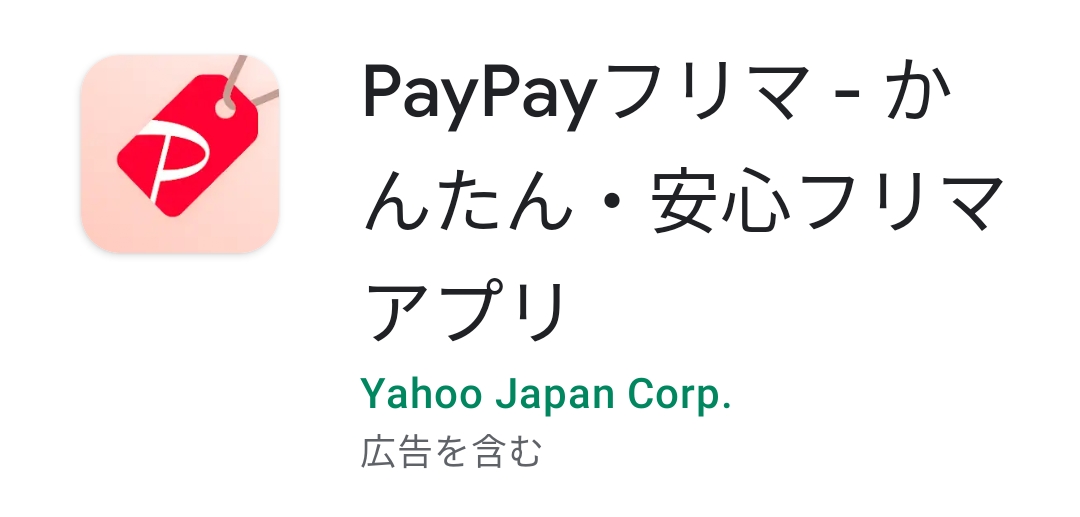Open Yahoo Japan Corp. developer page

point(546,394)
